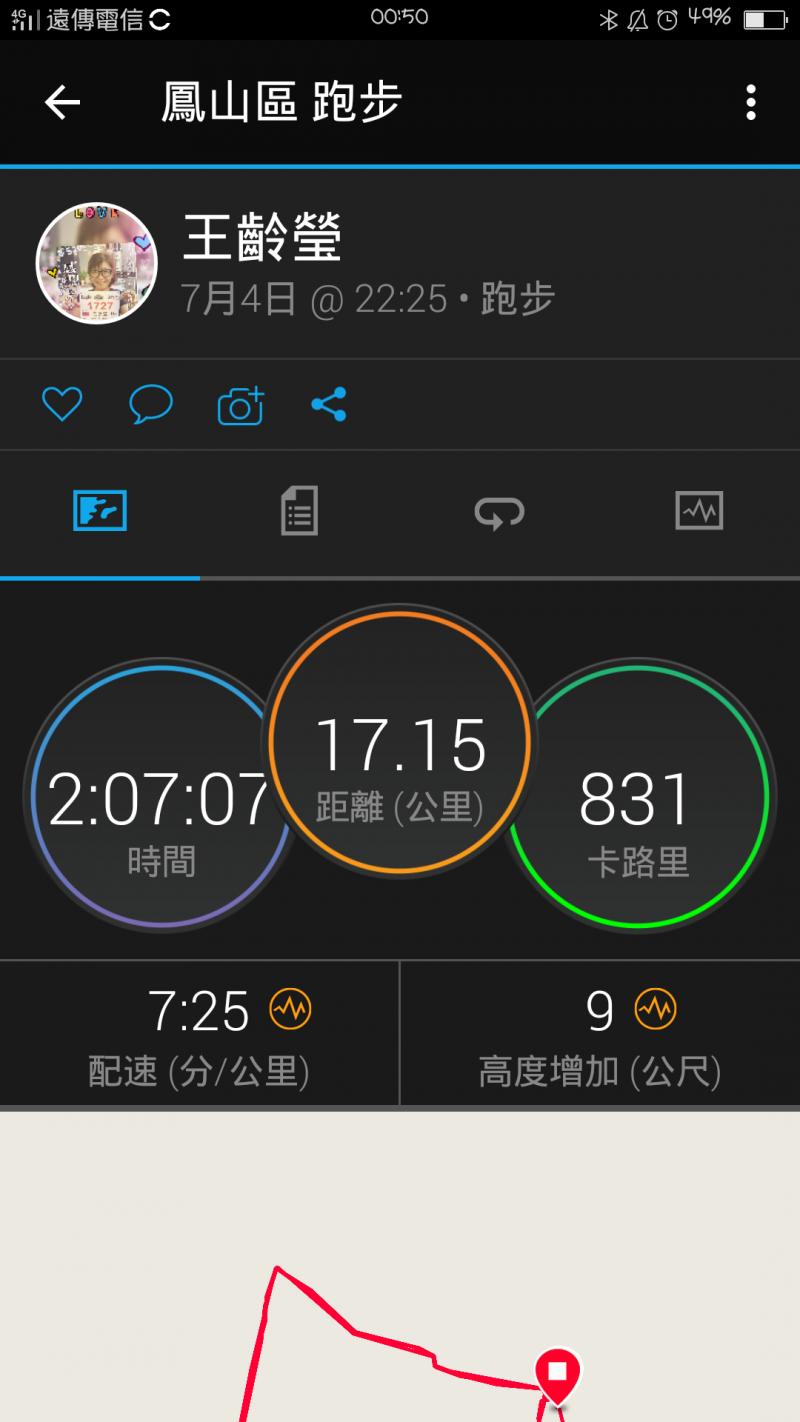Share this running activity
Image resolution: width=800 pixels, height=1422 pixels.
pos(329,405)
